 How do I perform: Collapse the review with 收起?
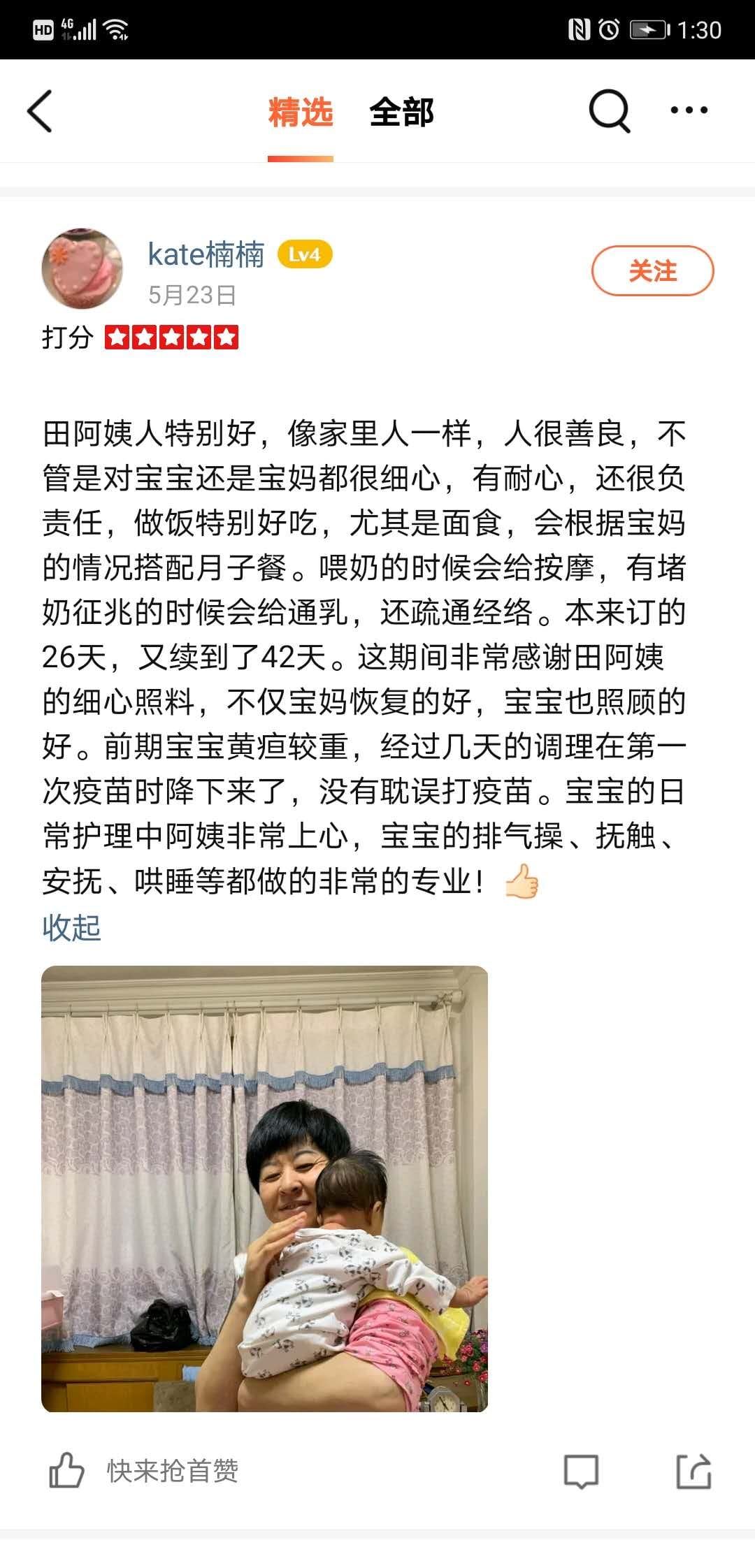pos(71,928)
